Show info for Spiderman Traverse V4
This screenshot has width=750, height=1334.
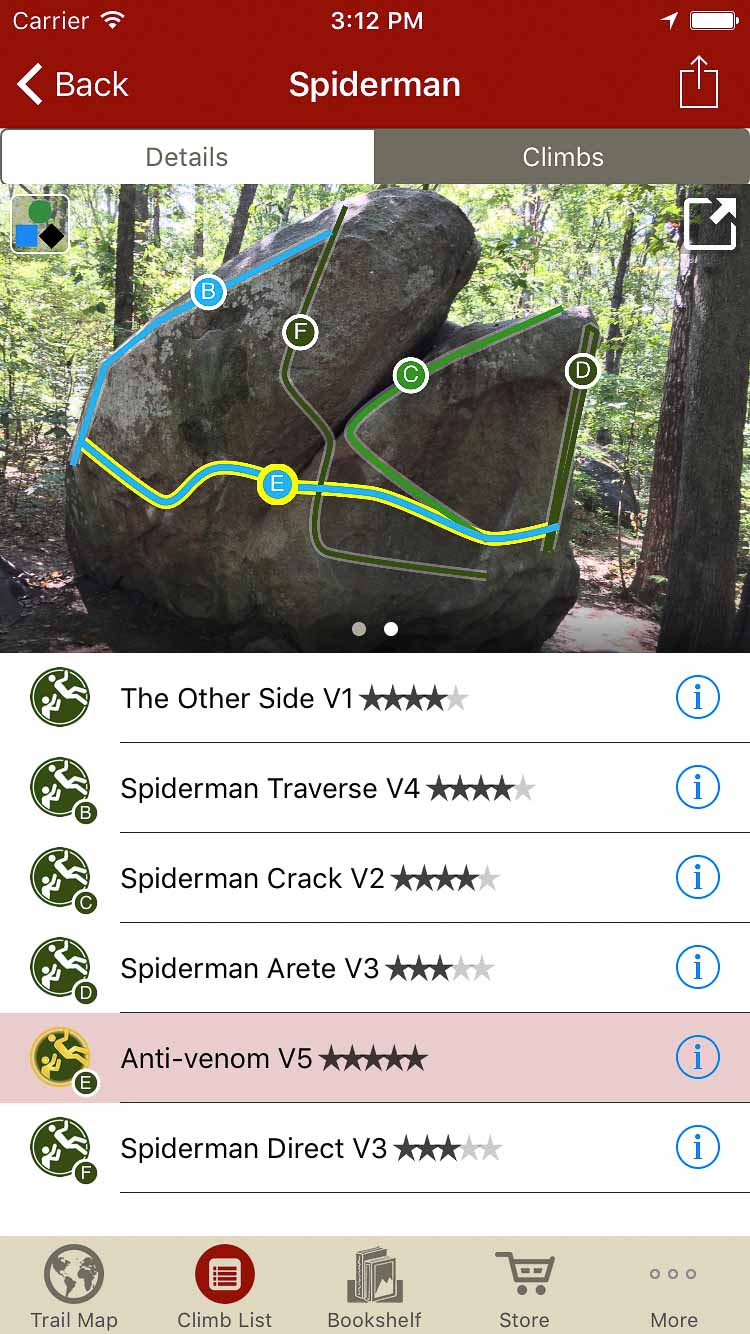tap(697, 788)
